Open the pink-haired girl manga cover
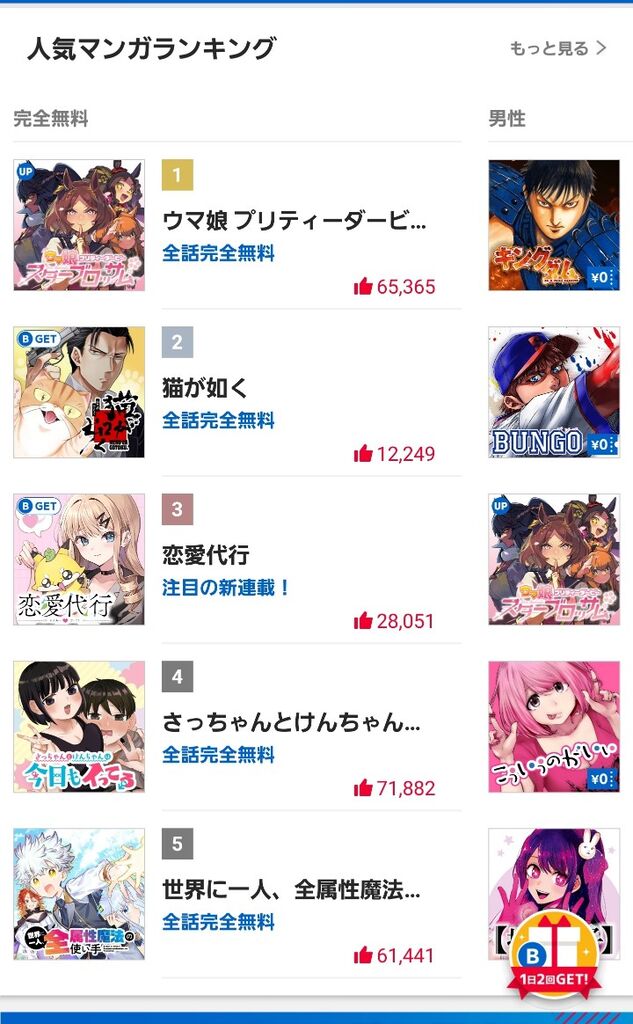This screenshot has height=1024, width=633. point(553,726)
